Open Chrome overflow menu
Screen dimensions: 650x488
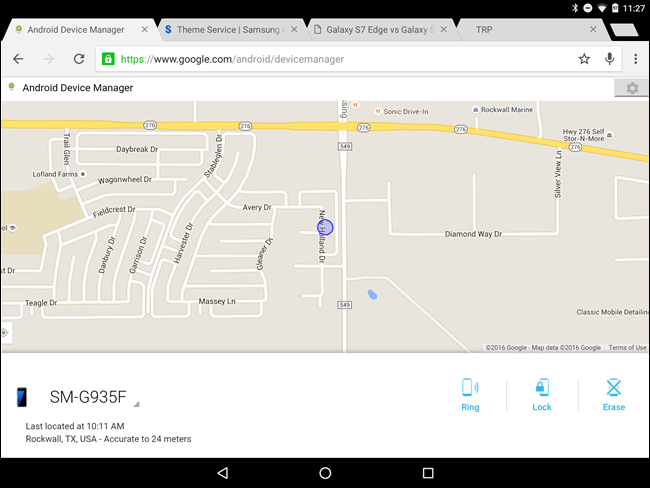(636, 59)
